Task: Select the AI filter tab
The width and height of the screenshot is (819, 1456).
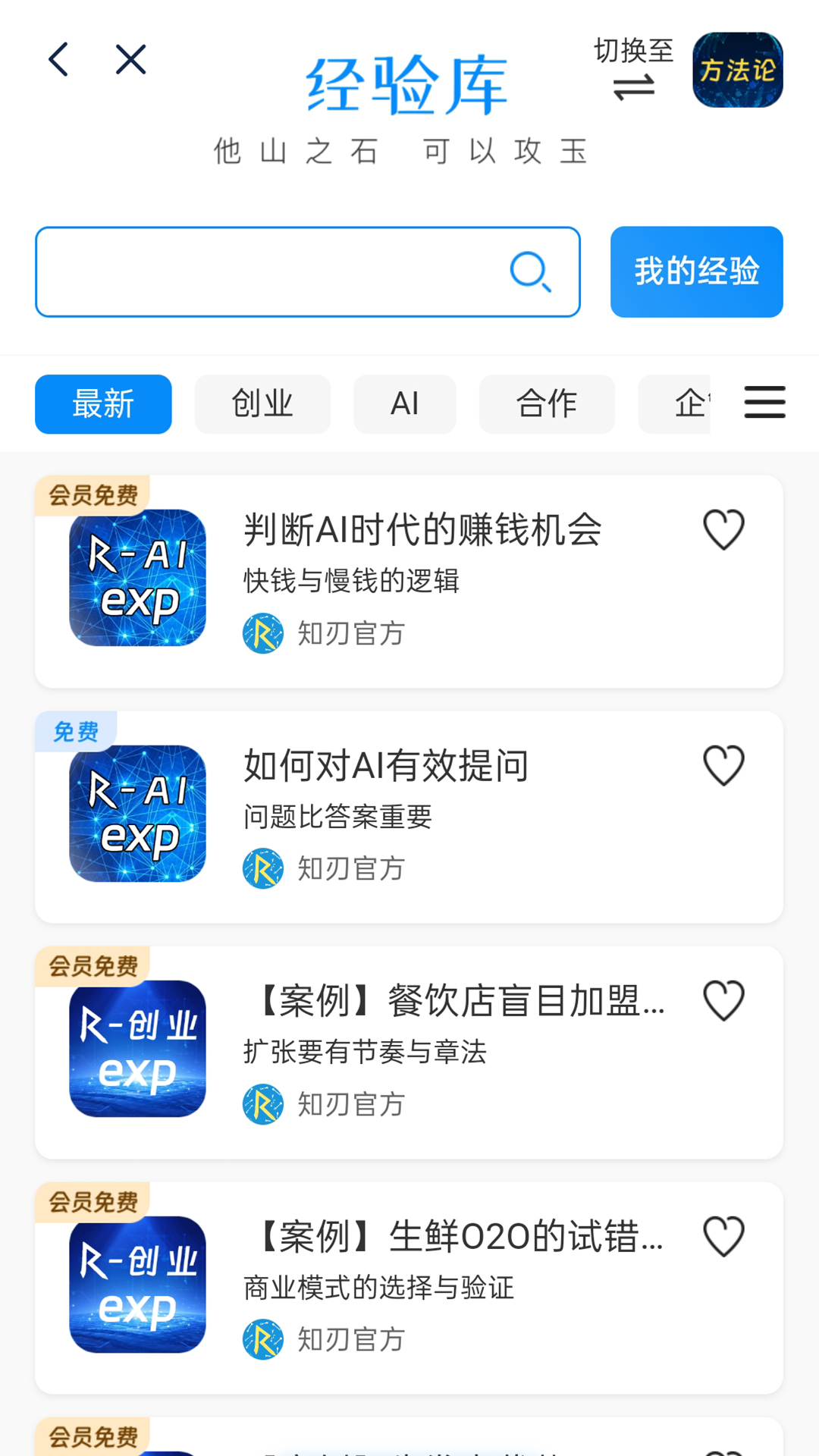Action: click(x=405, y=404)
